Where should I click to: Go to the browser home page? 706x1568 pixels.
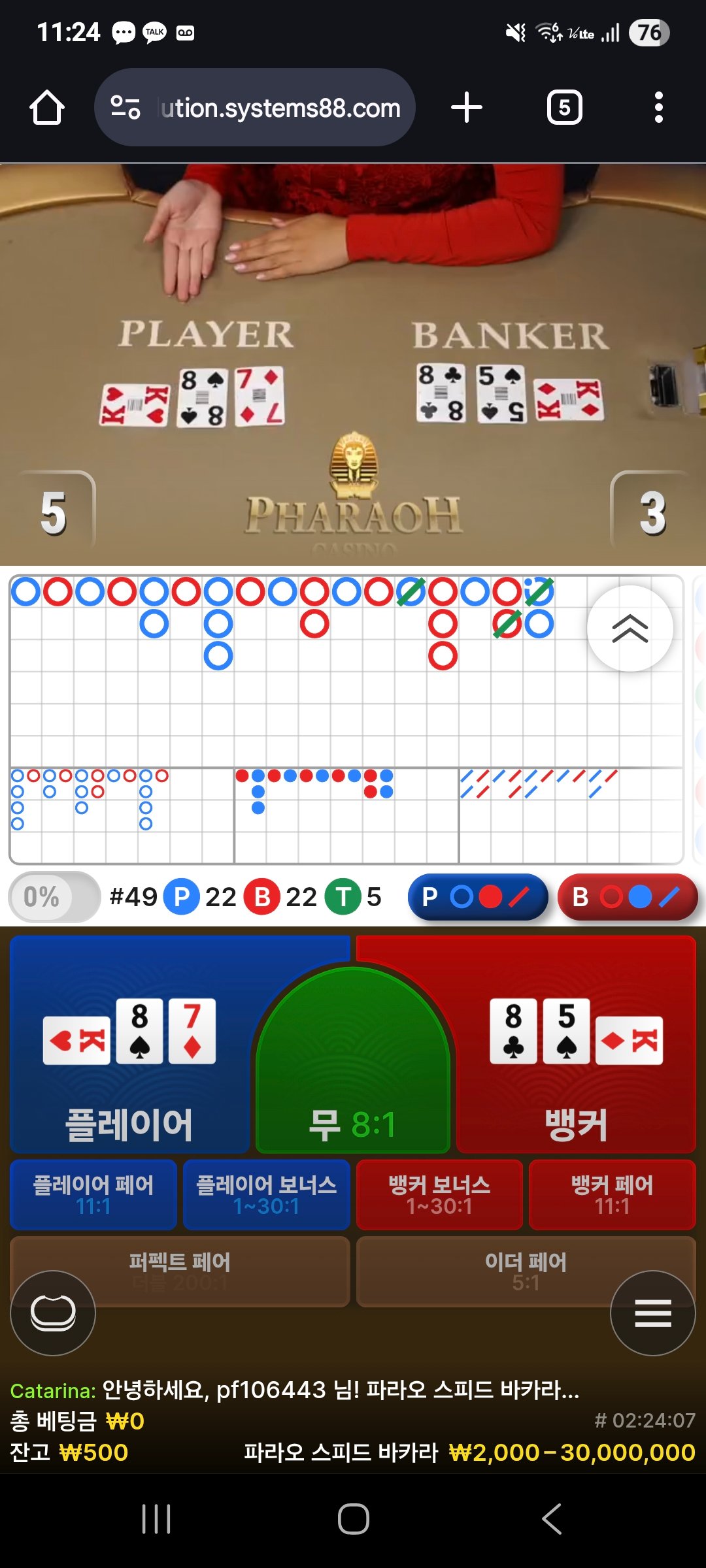tap(47, 107)
